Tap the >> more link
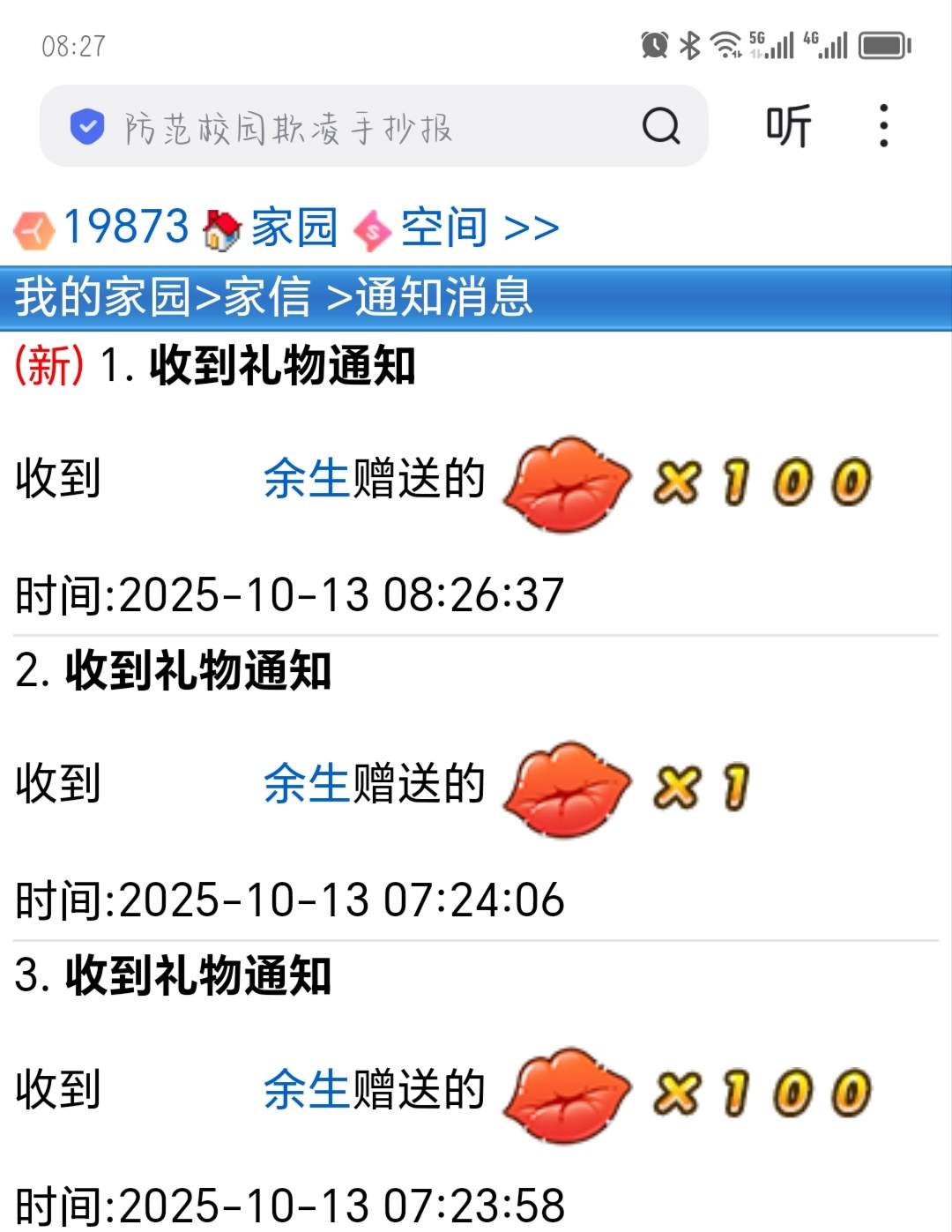952x1232 pixels. tap(532, 228)
